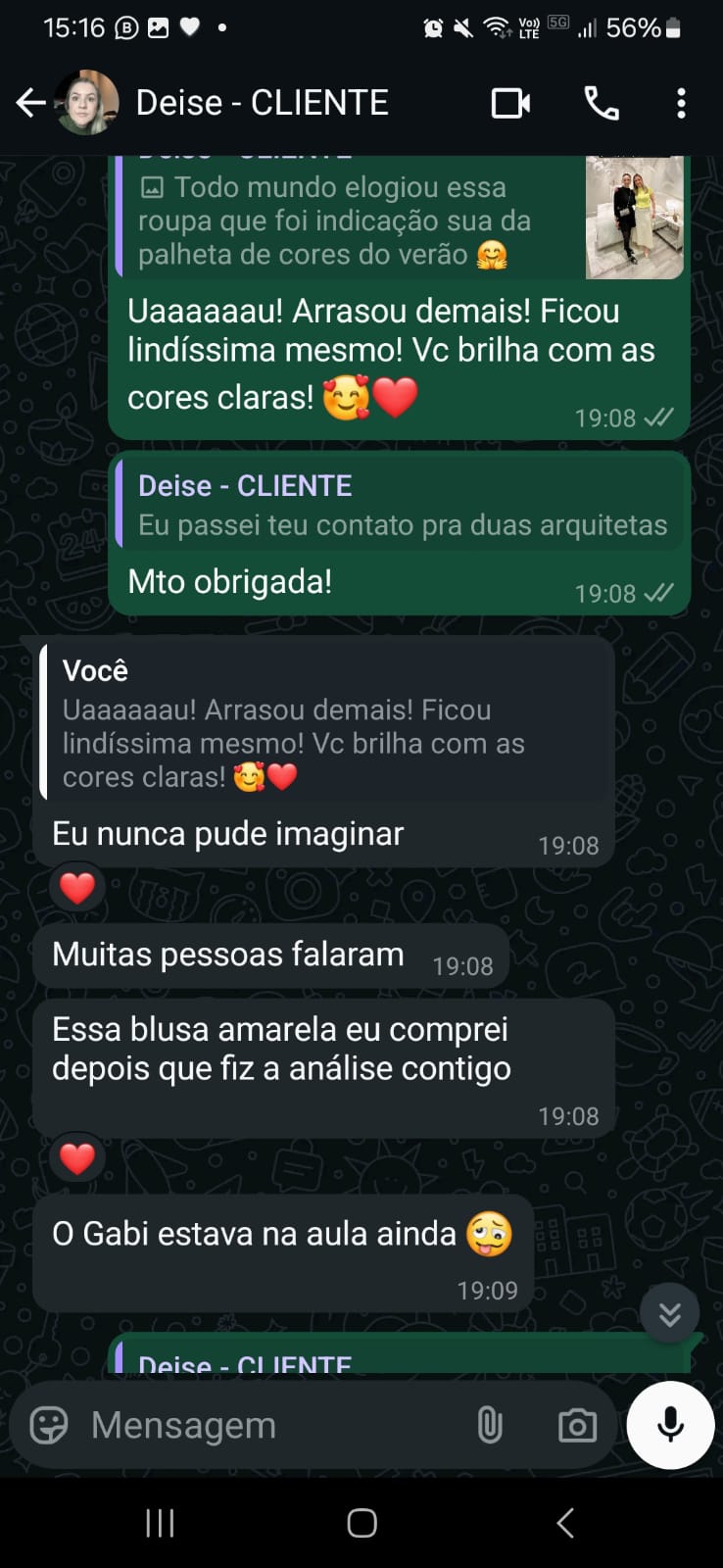Tap the heart reaction below 'Eu nunca pude imaginar'
723x1568 pixels.
(x=75, y=887)
